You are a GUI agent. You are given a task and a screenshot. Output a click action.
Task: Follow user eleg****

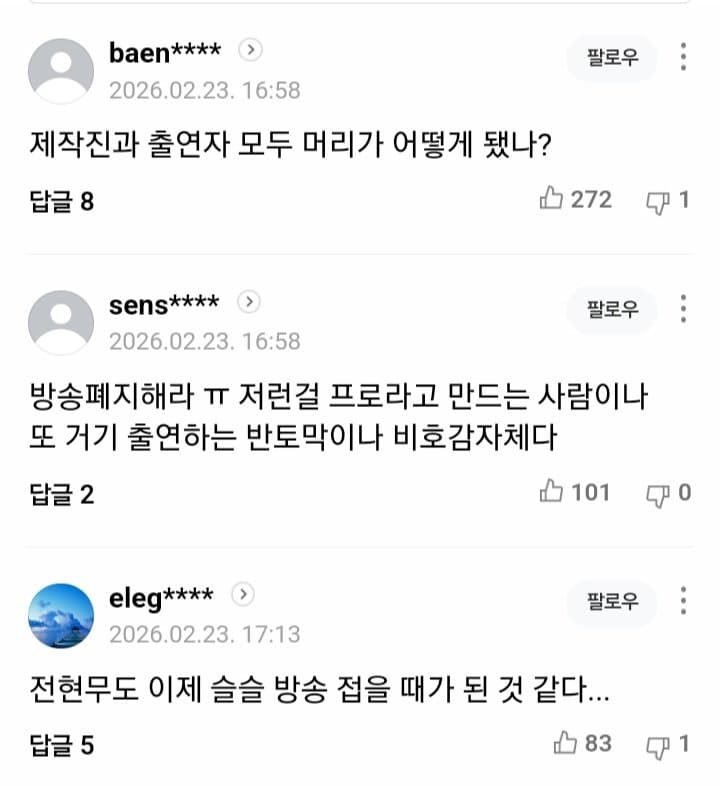pyautogui.click(x=612, y=601)
